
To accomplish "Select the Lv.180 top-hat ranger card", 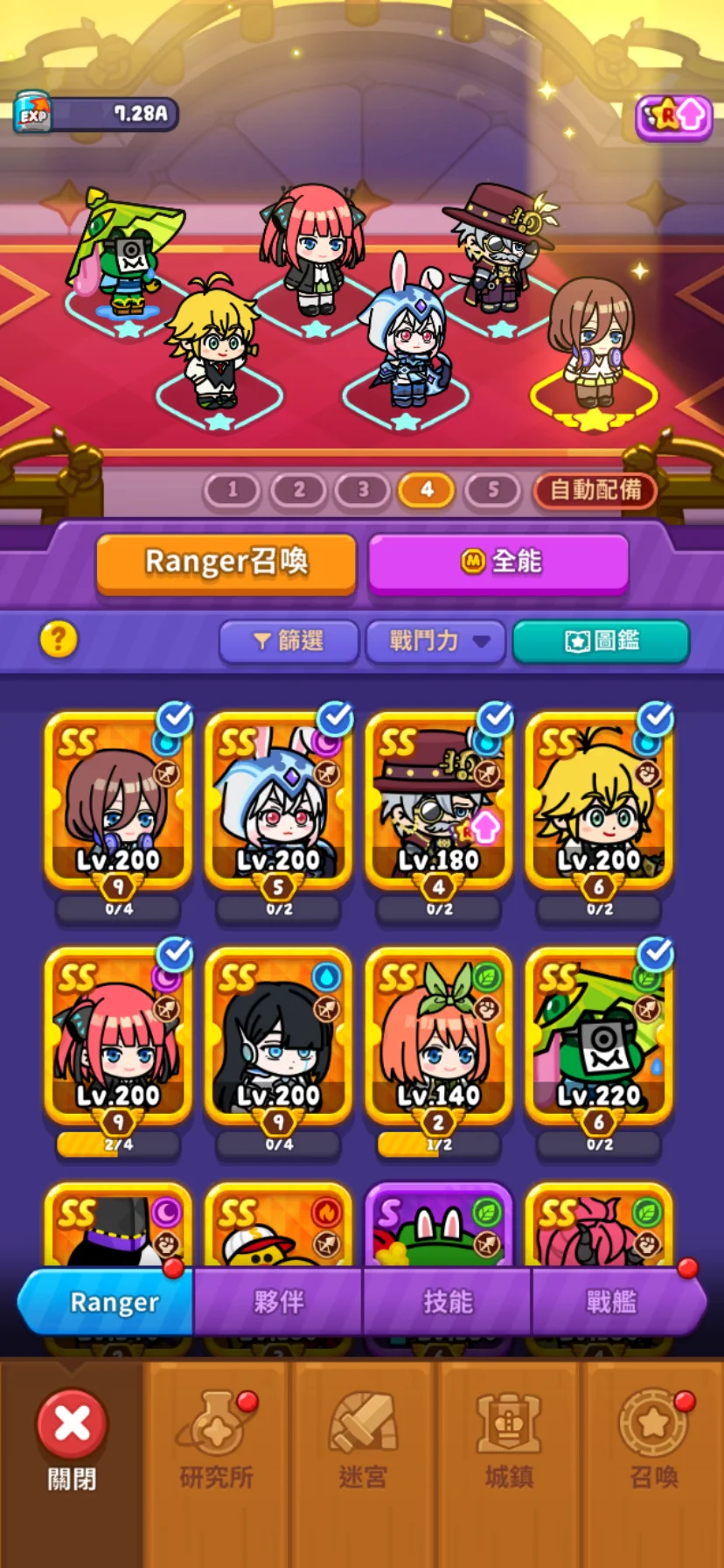I will click(439, 801).
